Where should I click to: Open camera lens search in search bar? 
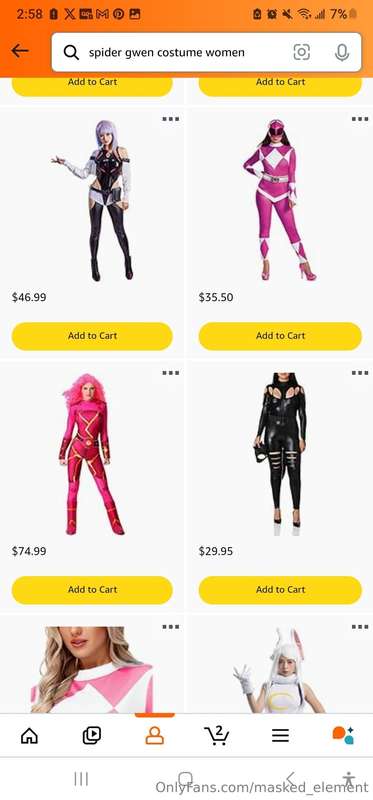302,52
